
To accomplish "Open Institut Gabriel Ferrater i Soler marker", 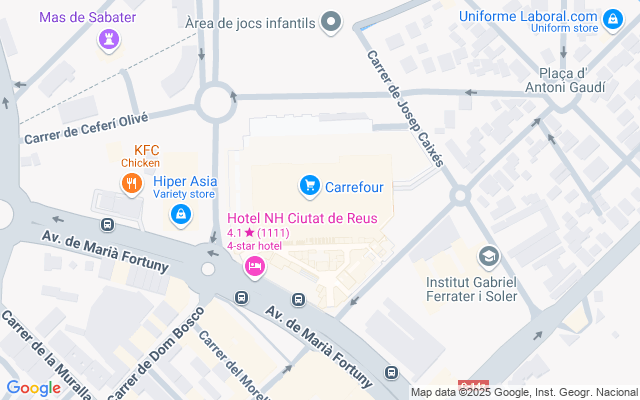I will click(x=488, y=257).
